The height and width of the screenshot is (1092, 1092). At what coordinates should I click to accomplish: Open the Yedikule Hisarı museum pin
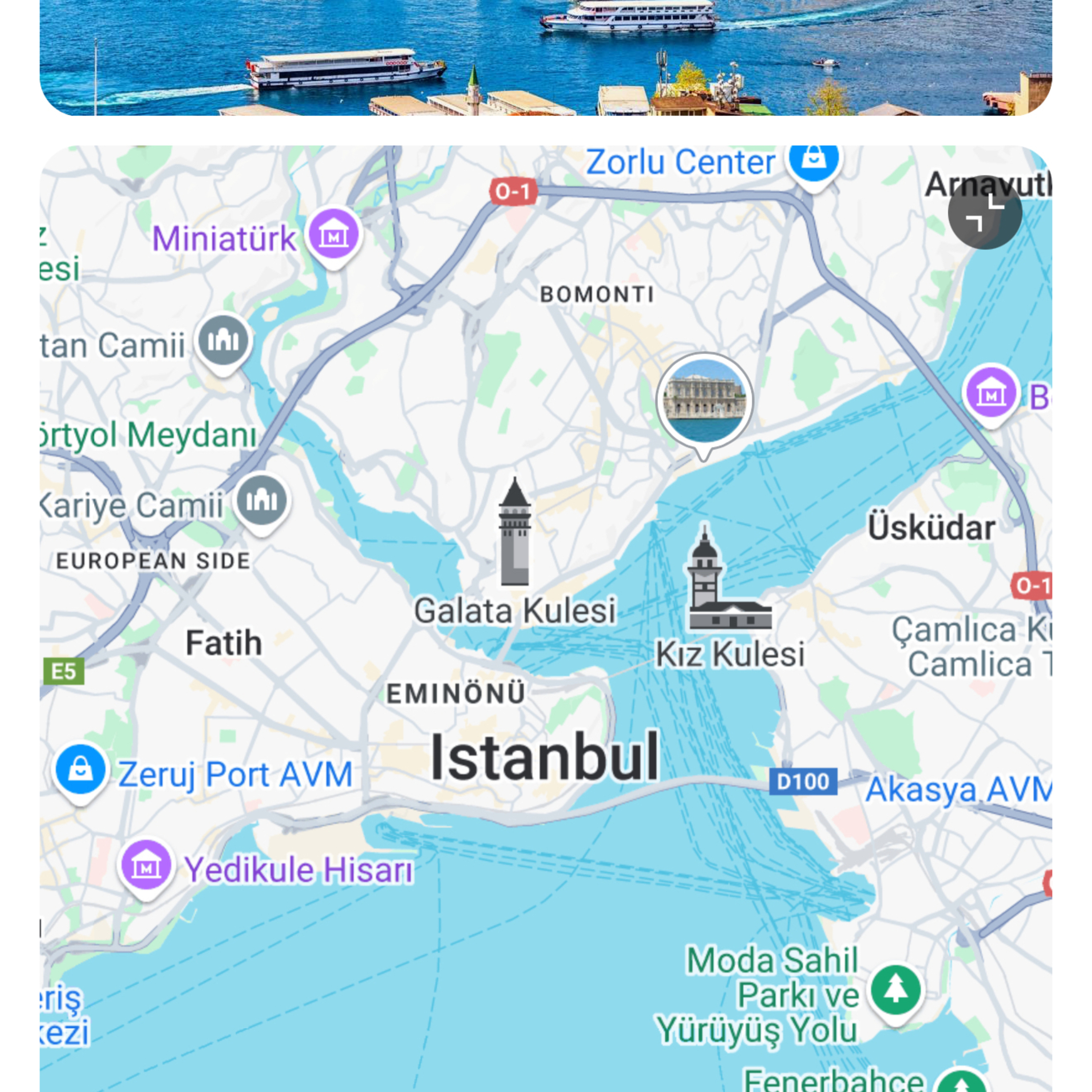[146, 867]
